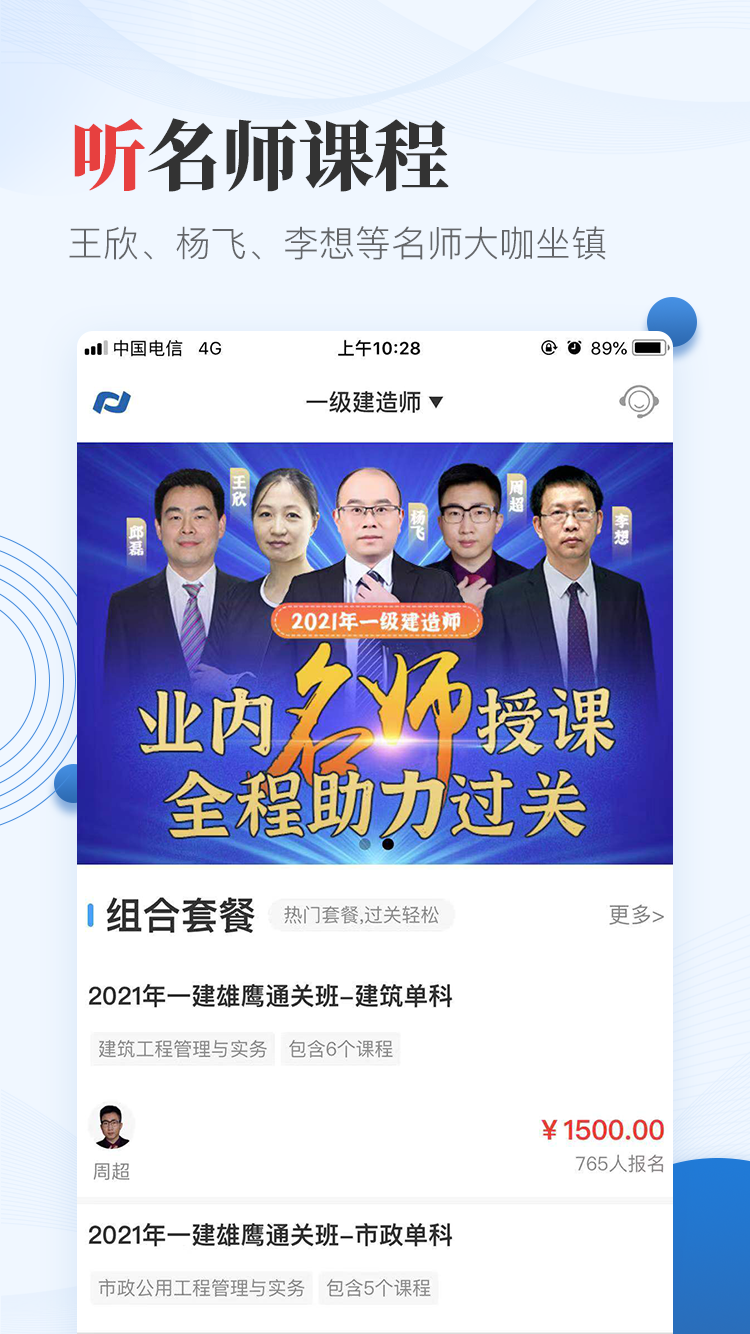Click the cellular signal bars icon

[x=95, y=347]
